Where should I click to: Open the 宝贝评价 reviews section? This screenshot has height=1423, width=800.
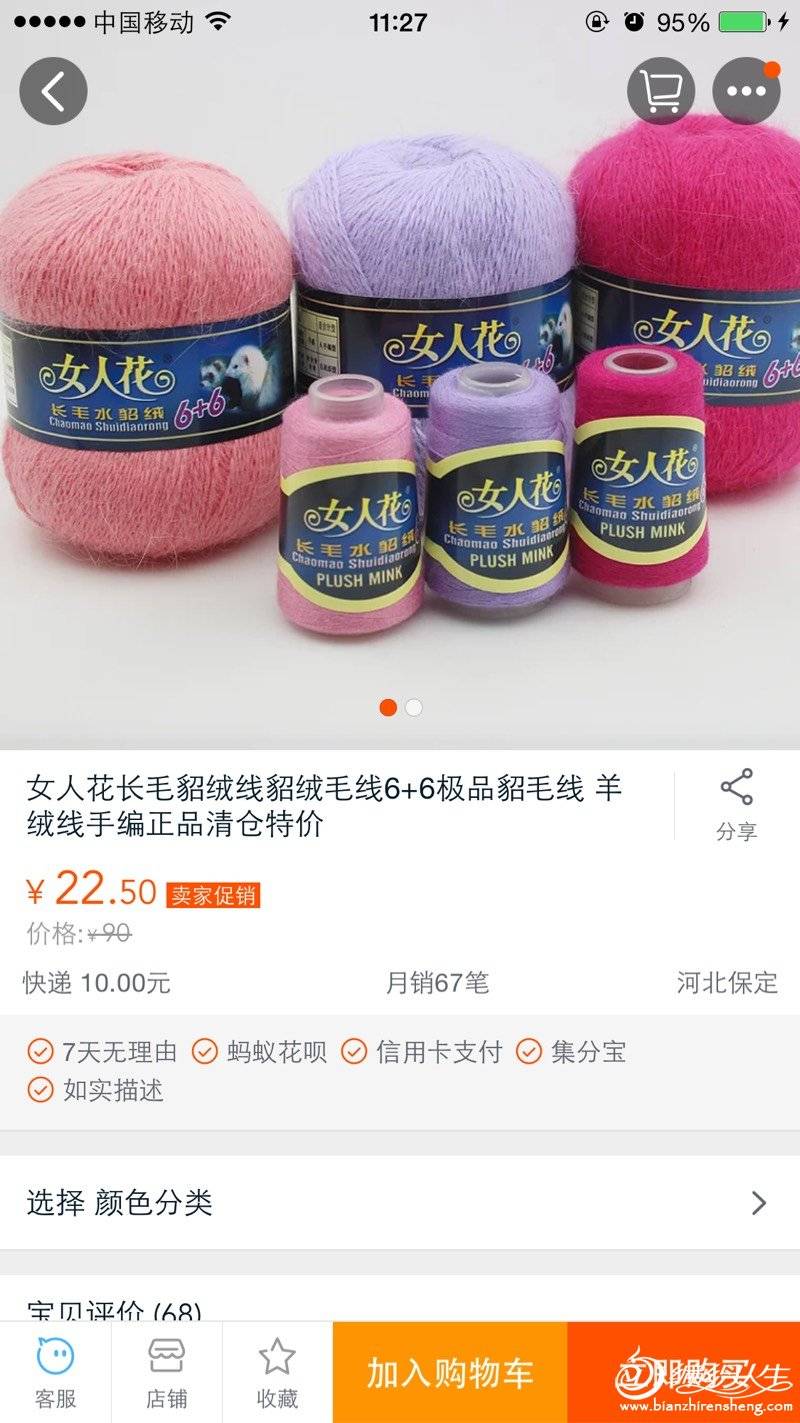[115, 1308]
